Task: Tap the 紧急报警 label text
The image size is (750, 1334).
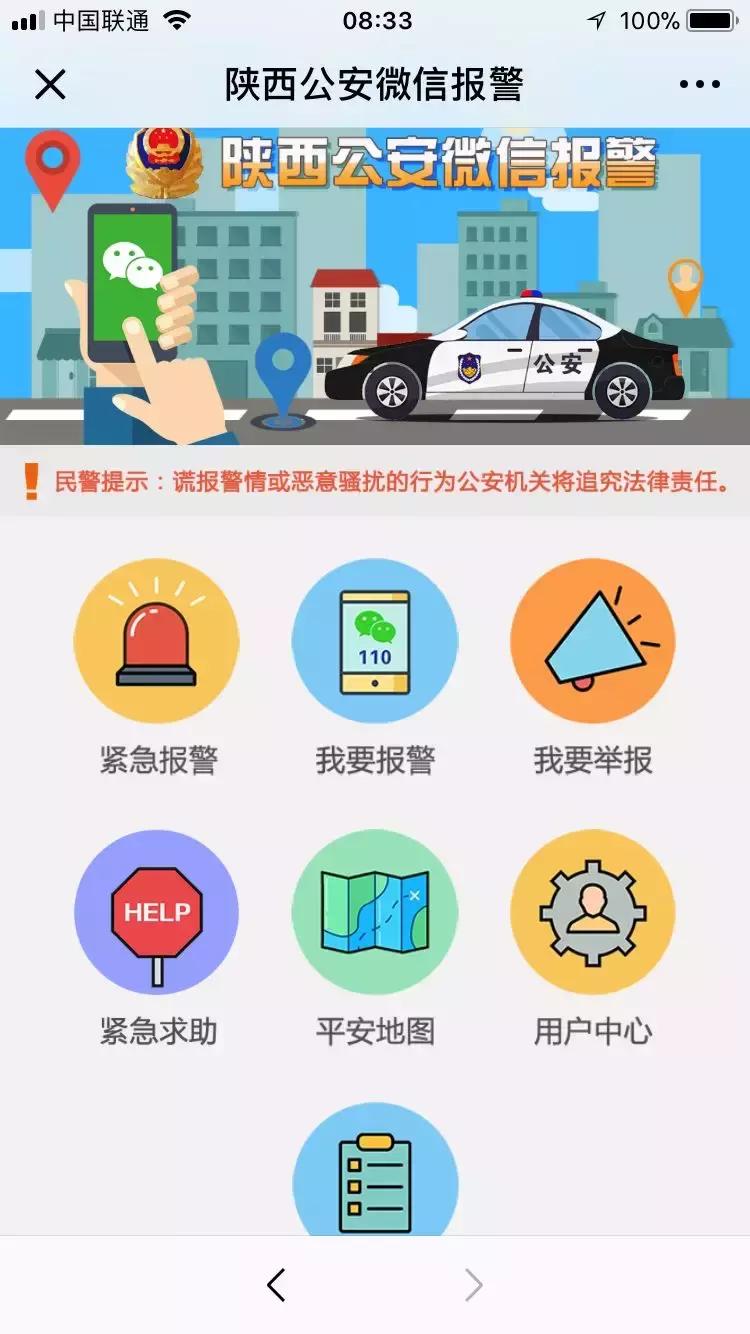Action: [157, 762]
